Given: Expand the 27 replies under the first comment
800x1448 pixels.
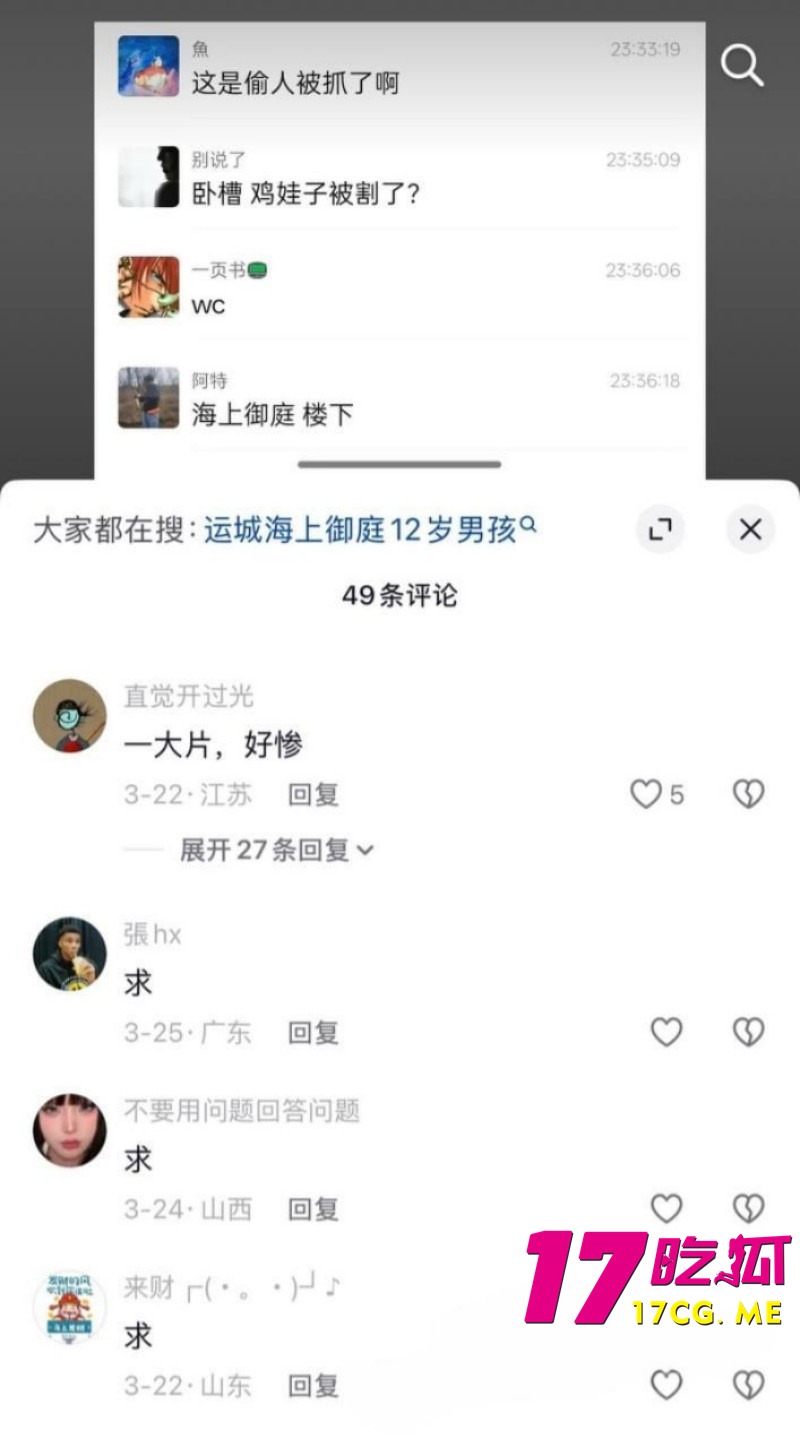Looking at the screenshot, I should (x=272, y=849).
